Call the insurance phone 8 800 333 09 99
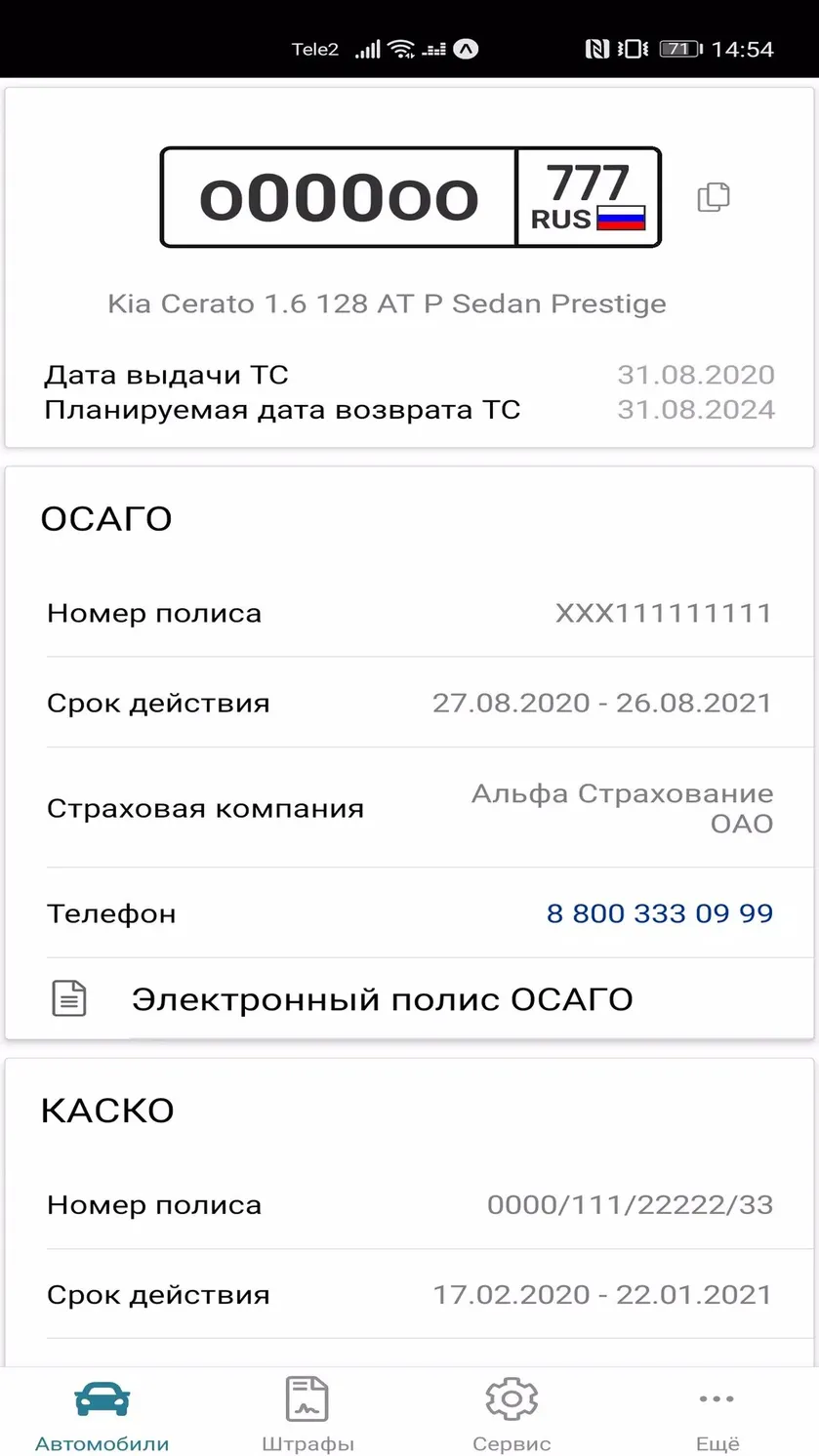This screenshot has width=819, height=1456. 660,913
